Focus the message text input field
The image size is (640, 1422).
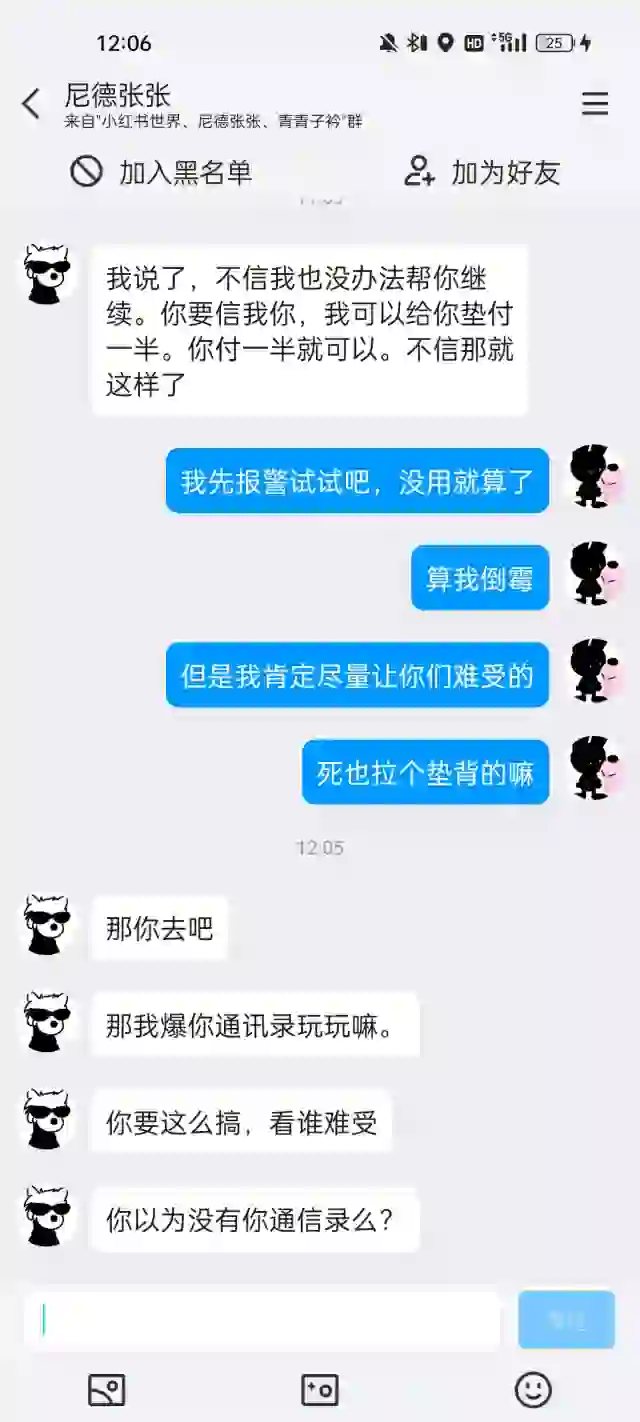pyautogui.click(x=262, y=1320)
